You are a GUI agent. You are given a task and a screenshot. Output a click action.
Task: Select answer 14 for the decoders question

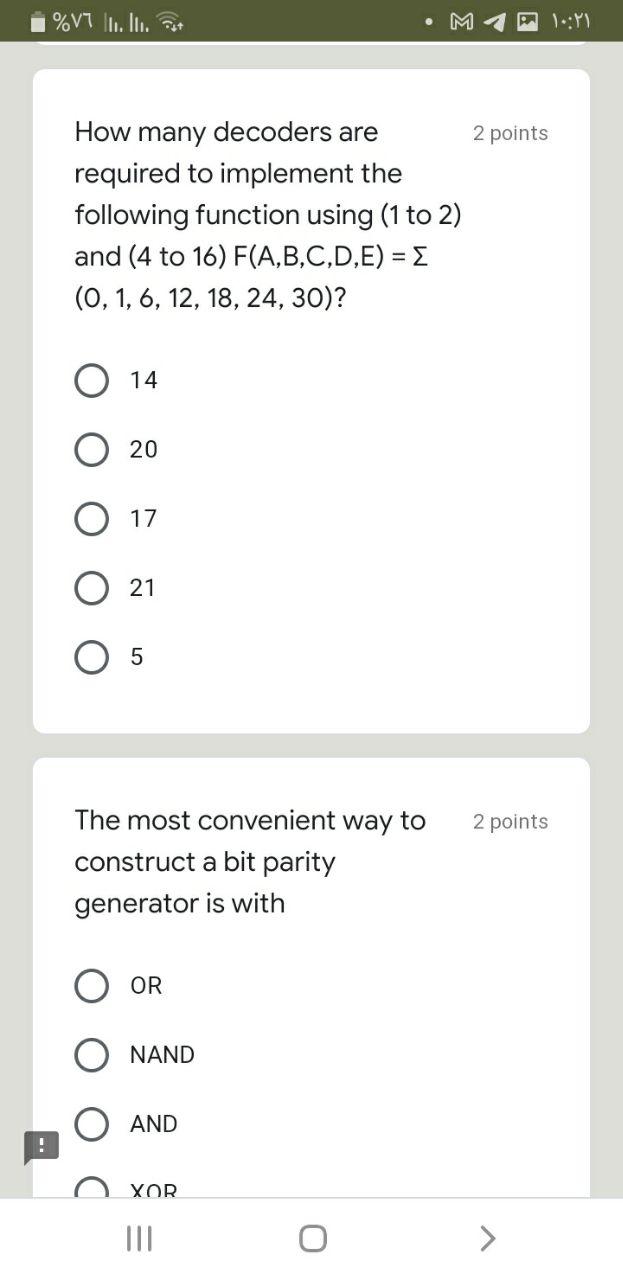92,380
